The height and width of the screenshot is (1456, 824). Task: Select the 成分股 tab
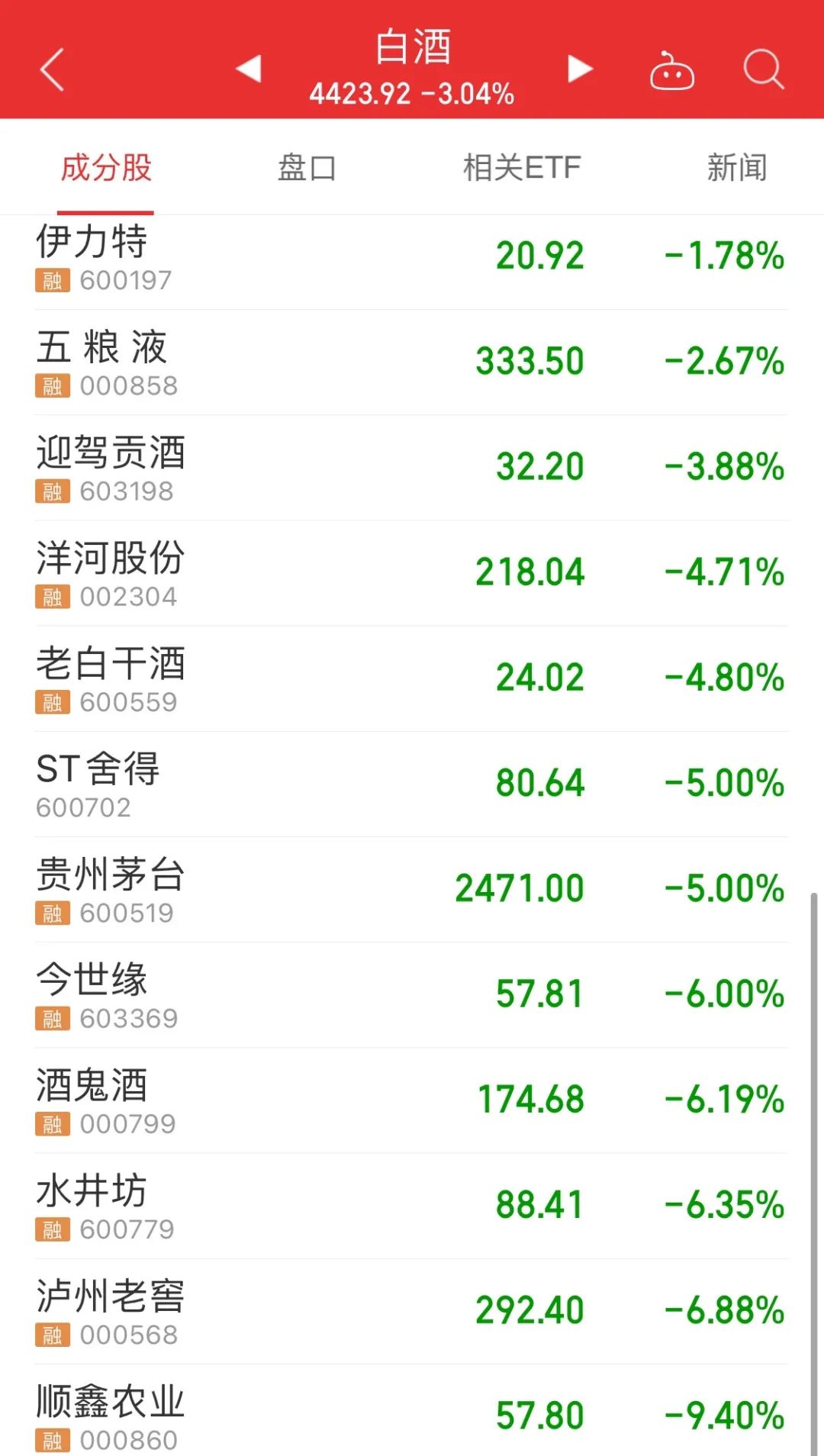pos(106,167)
